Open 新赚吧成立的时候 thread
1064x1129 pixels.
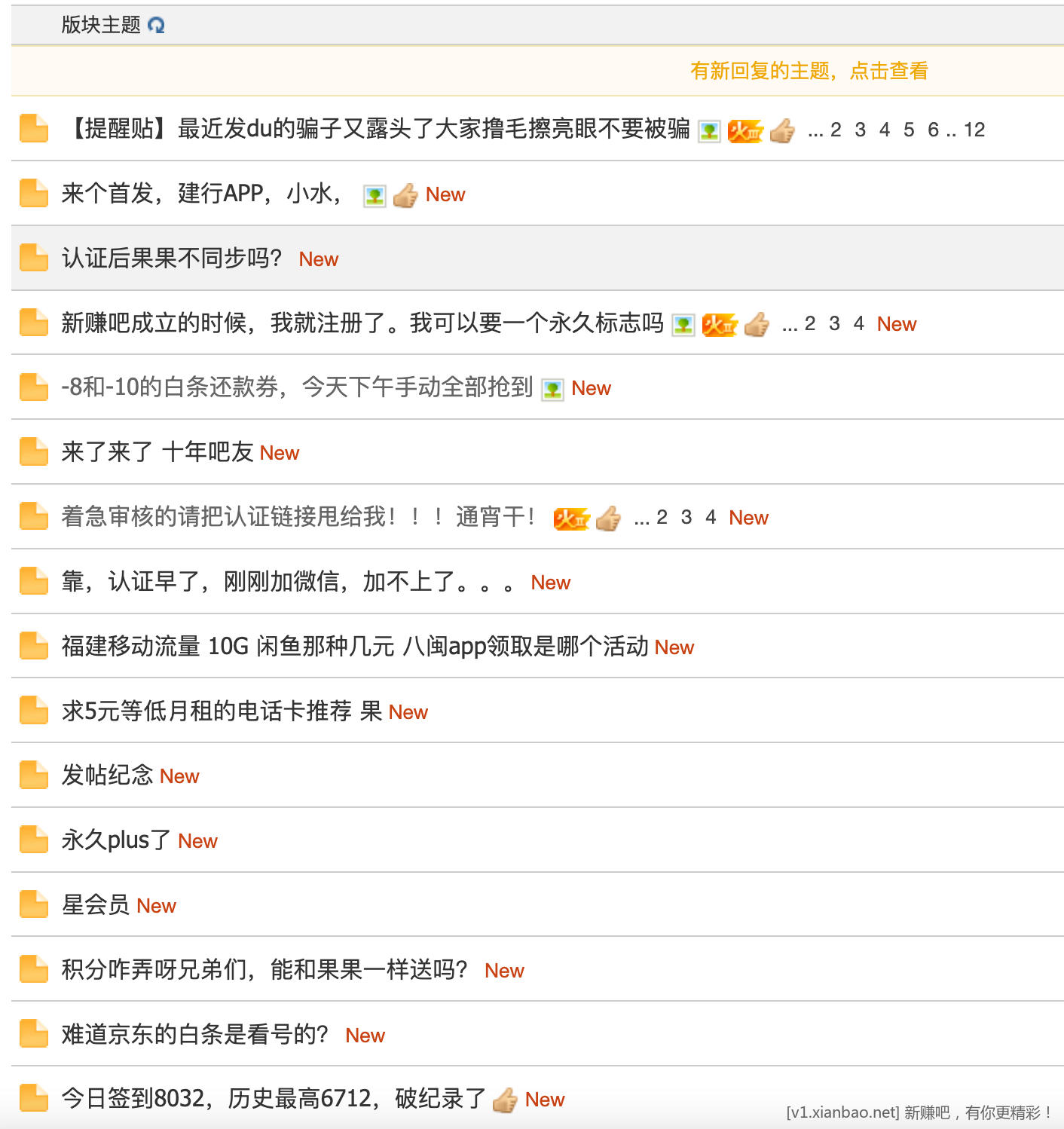coord(362,323)
